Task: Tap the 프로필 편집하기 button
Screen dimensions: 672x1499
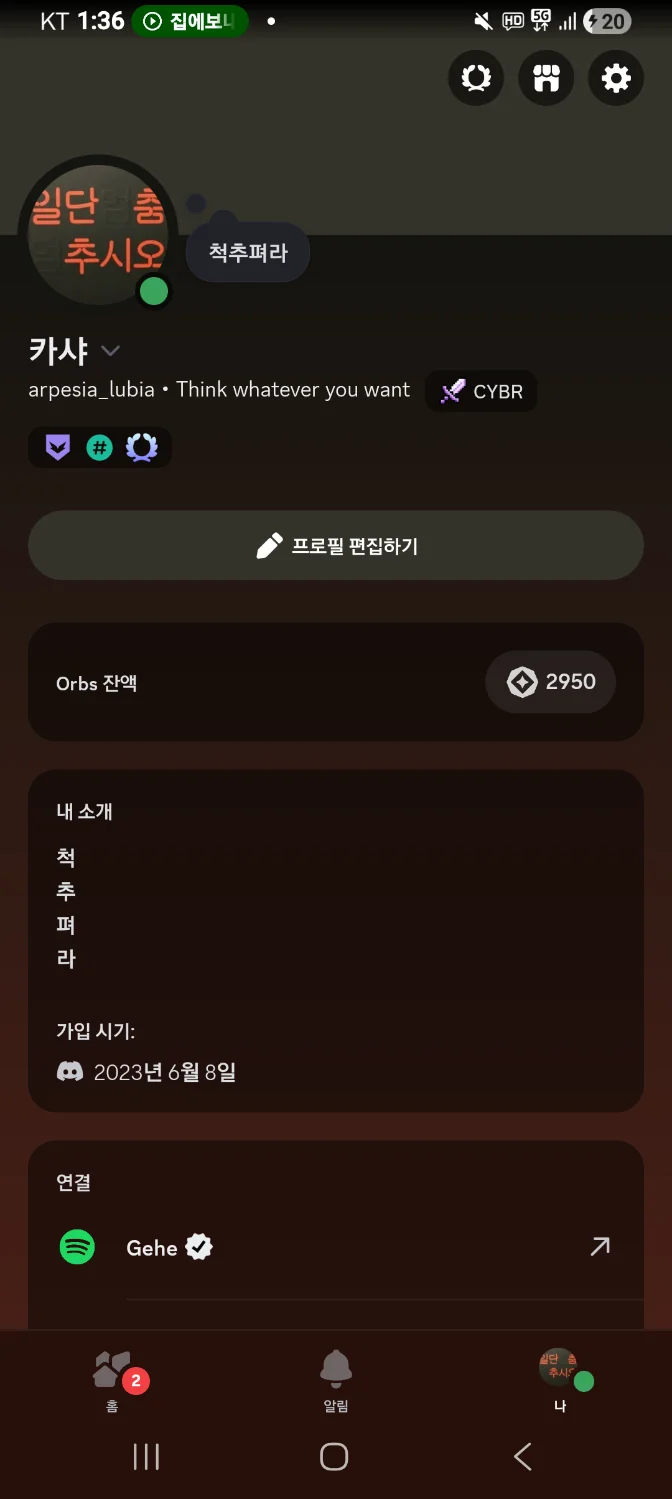Action: click(x=336, y=545)
